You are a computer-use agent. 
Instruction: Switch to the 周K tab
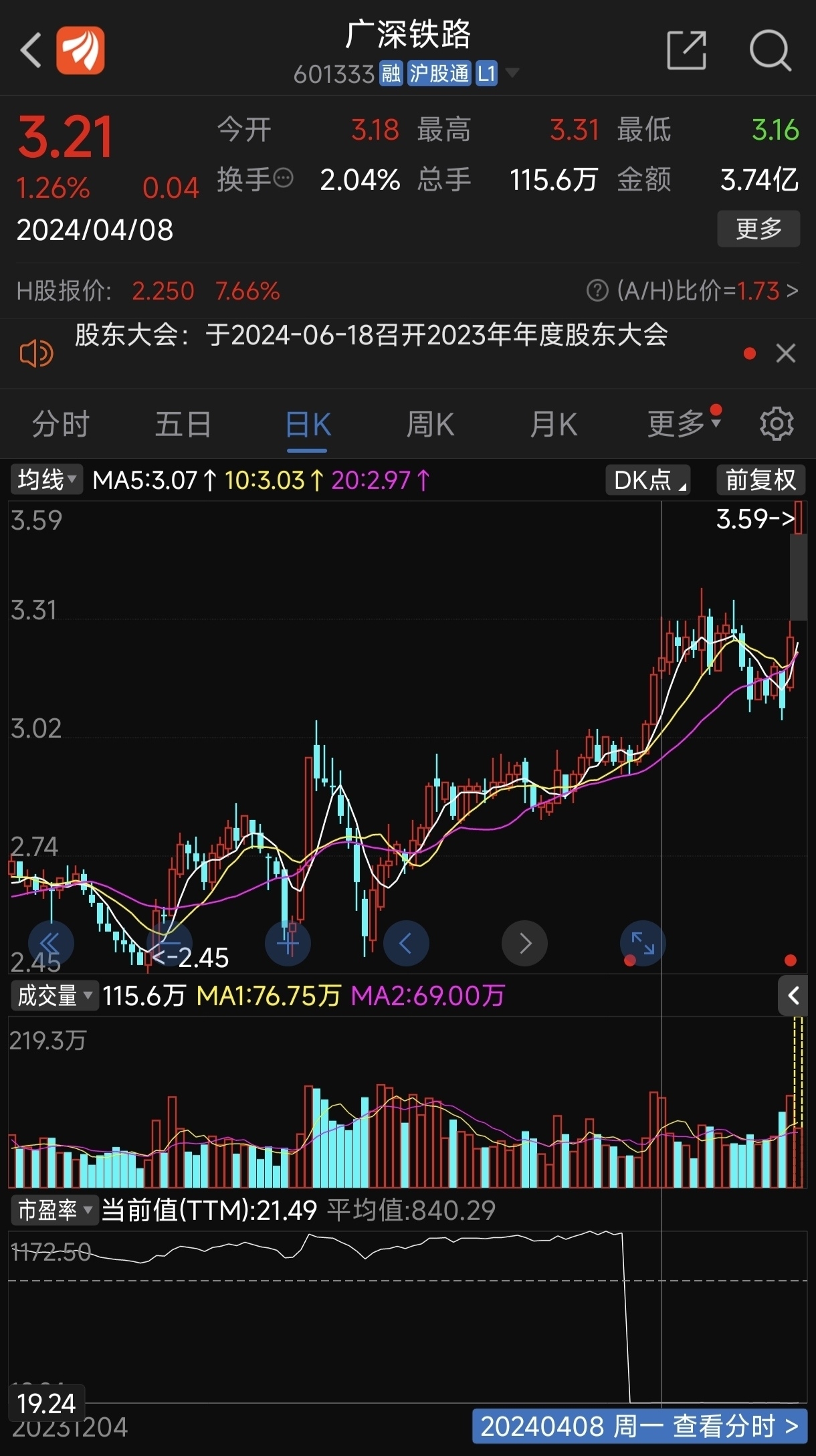pos(429,423)
